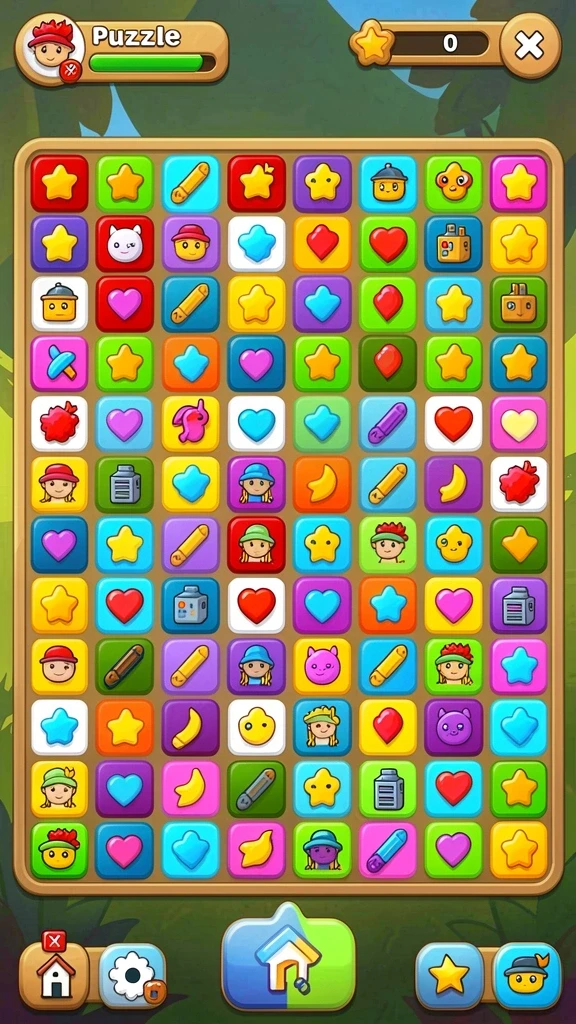Select the pink bunny tile on yellow
The height and width of the screenshot is (1024, 576).
pos(191,423)
